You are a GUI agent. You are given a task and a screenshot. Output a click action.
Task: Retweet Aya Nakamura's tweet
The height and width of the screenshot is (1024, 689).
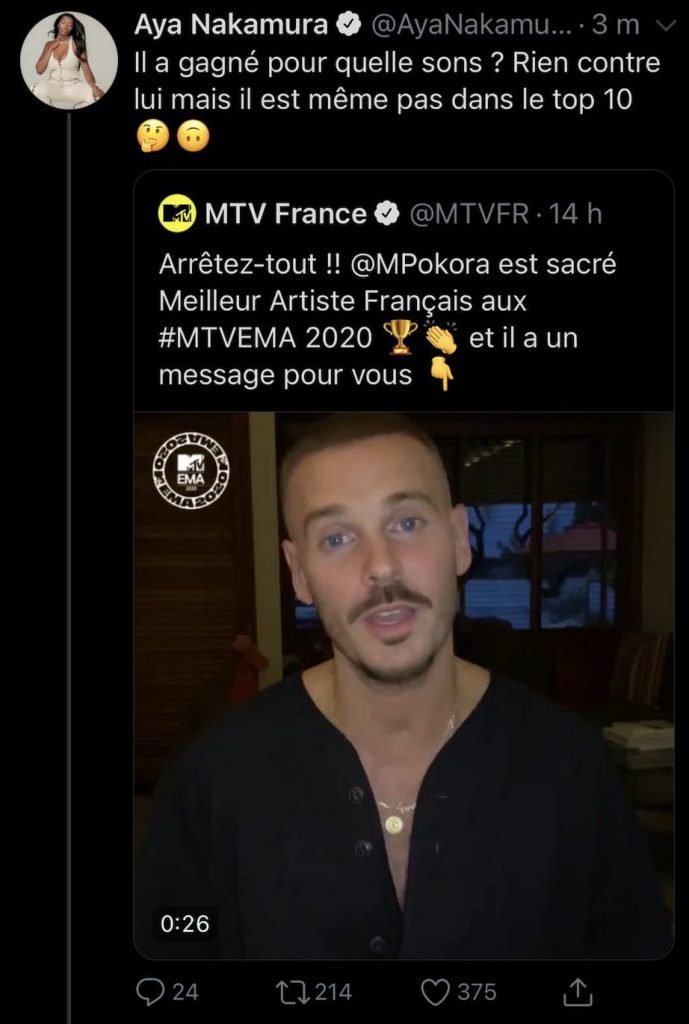(x=293, y=992)
